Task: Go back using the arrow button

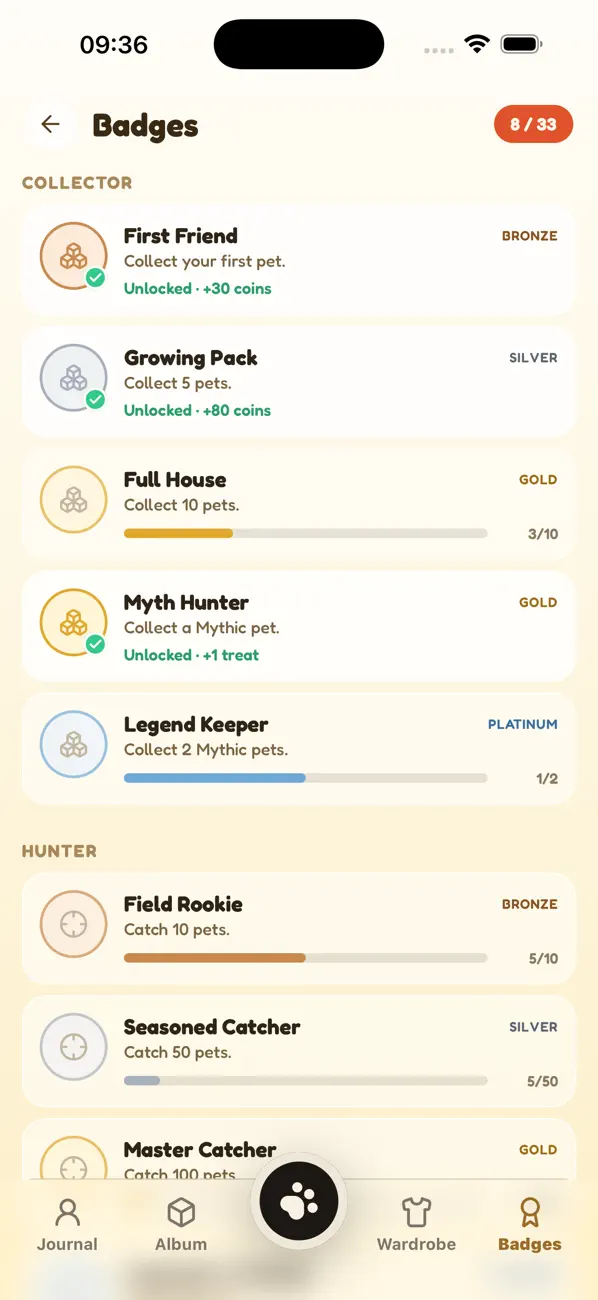Action: 50,124
